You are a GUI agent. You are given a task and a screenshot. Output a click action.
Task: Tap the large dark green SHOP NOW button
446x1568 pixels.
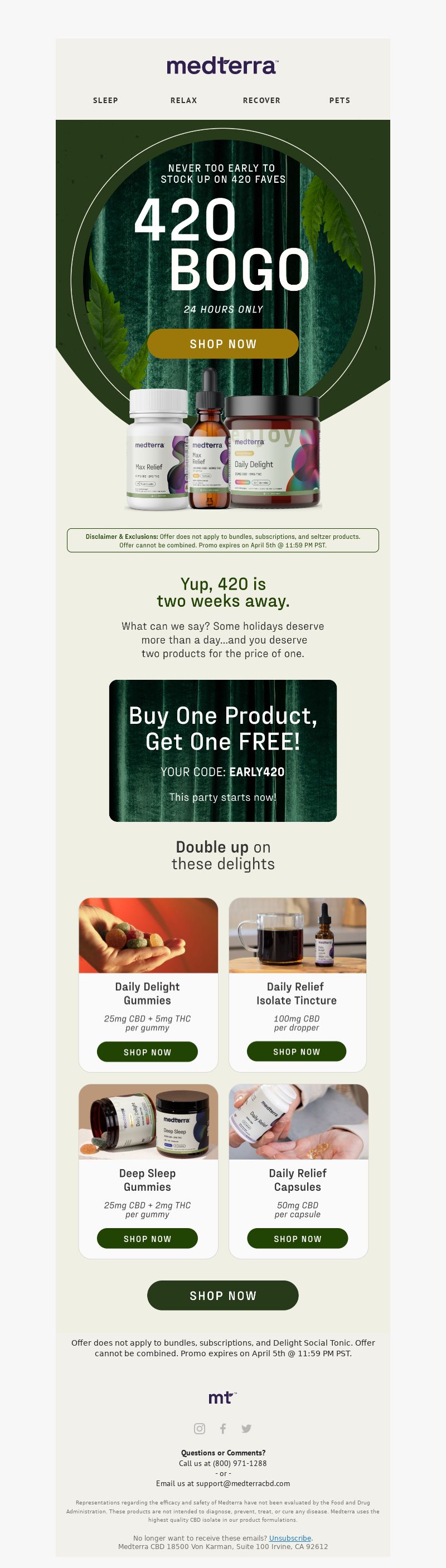pyautogui.click(x=223, y=1296)
